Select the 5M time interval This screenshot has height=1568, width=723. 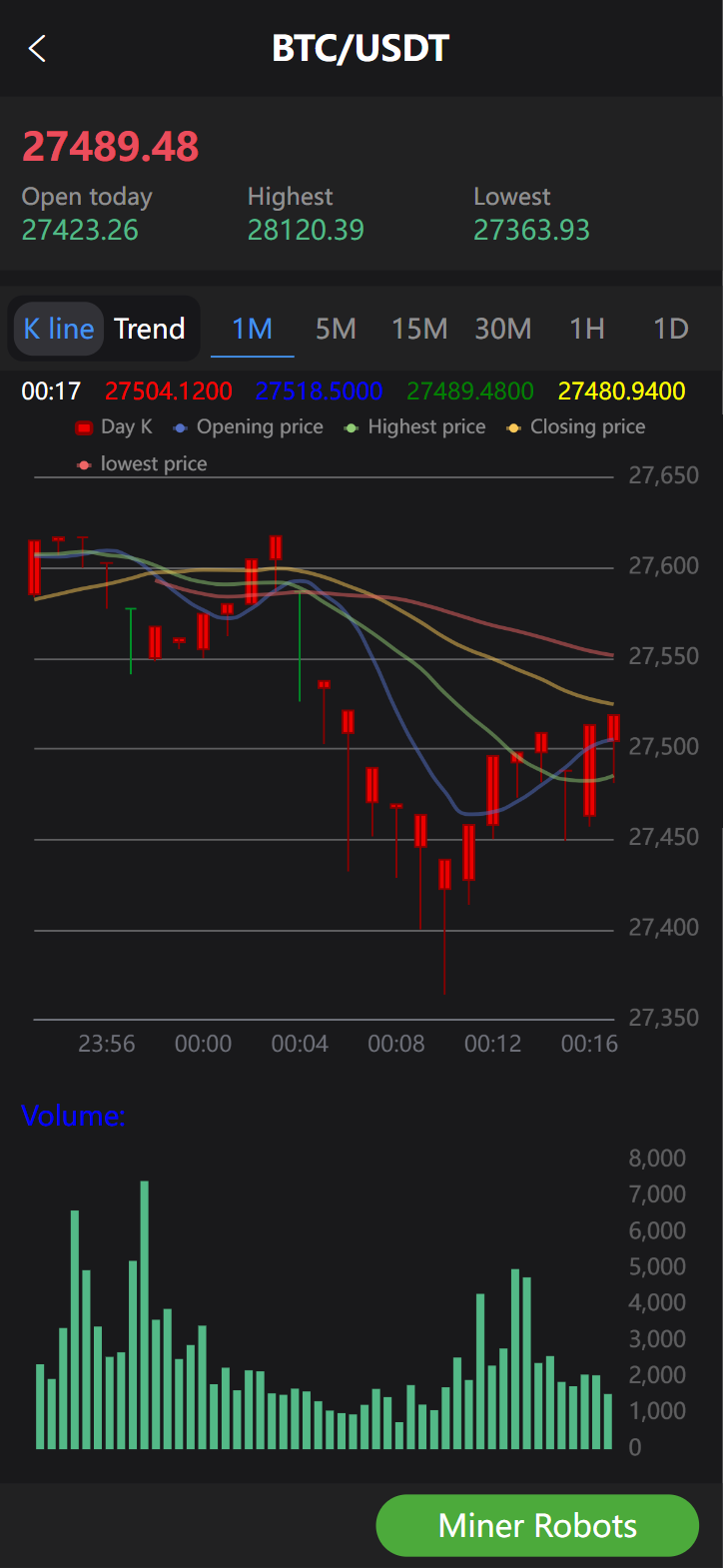point(336,329)
